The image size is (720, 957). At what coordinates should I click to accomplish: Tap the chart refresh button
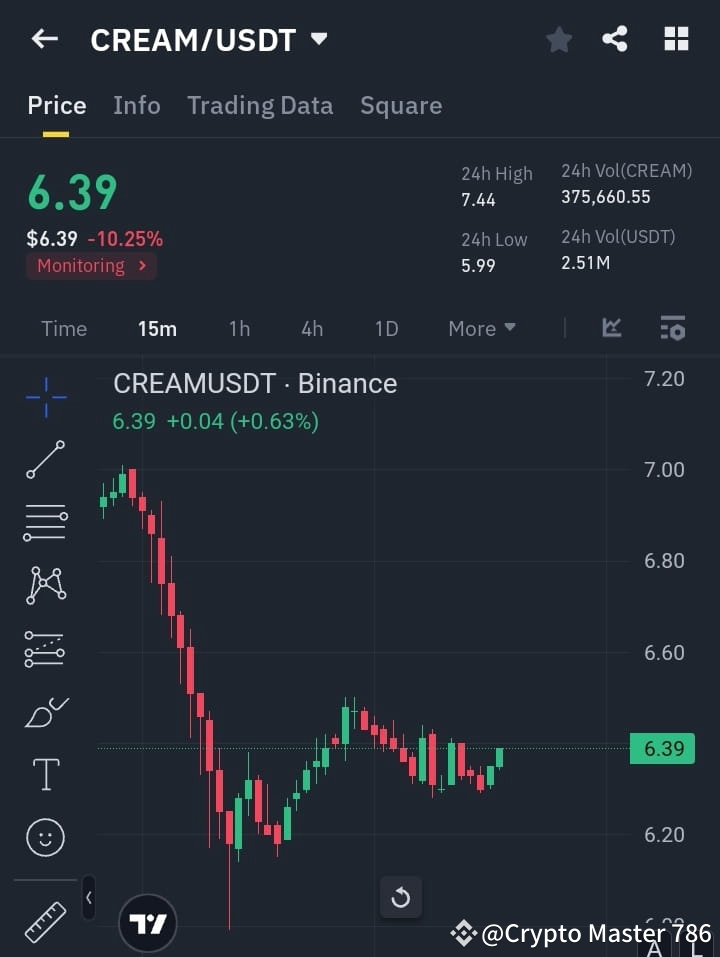401,897
